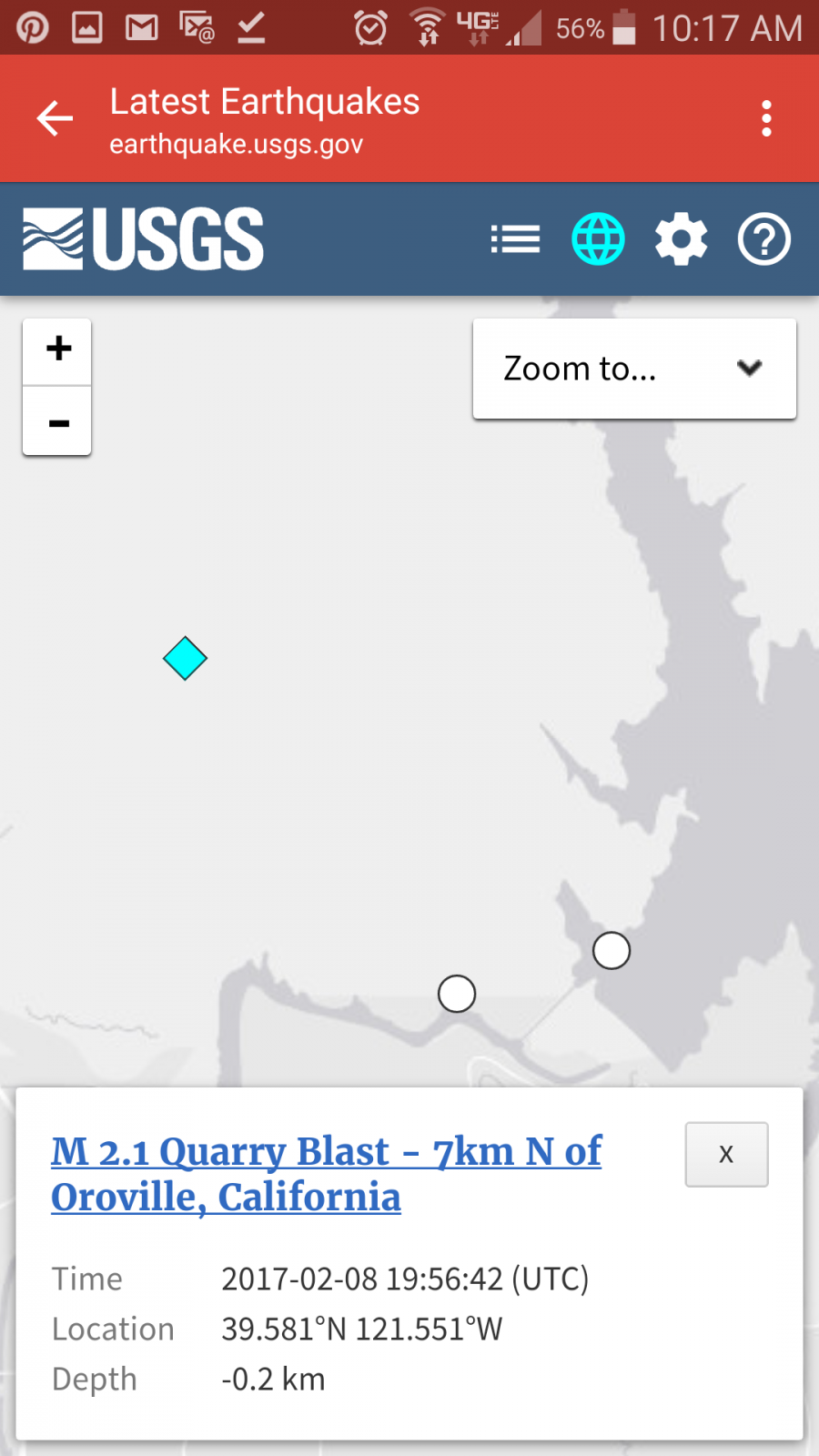Expand the Zoom to... dropdown
This screenshot has width=819, height=1456.
pos(634,369)
